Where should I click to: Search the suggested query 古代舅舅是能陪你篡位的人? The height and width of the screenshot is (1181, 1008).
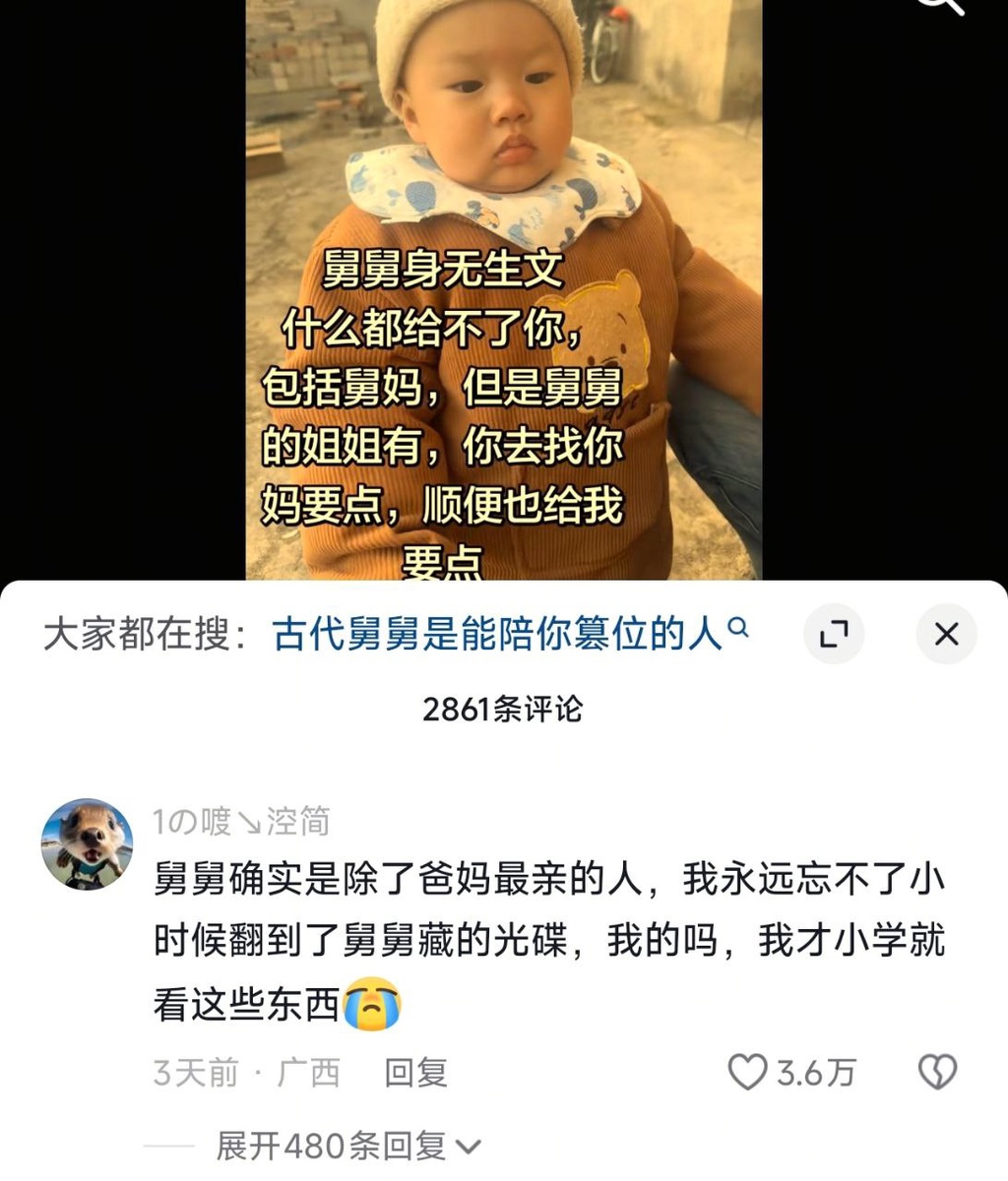[509, 635]
